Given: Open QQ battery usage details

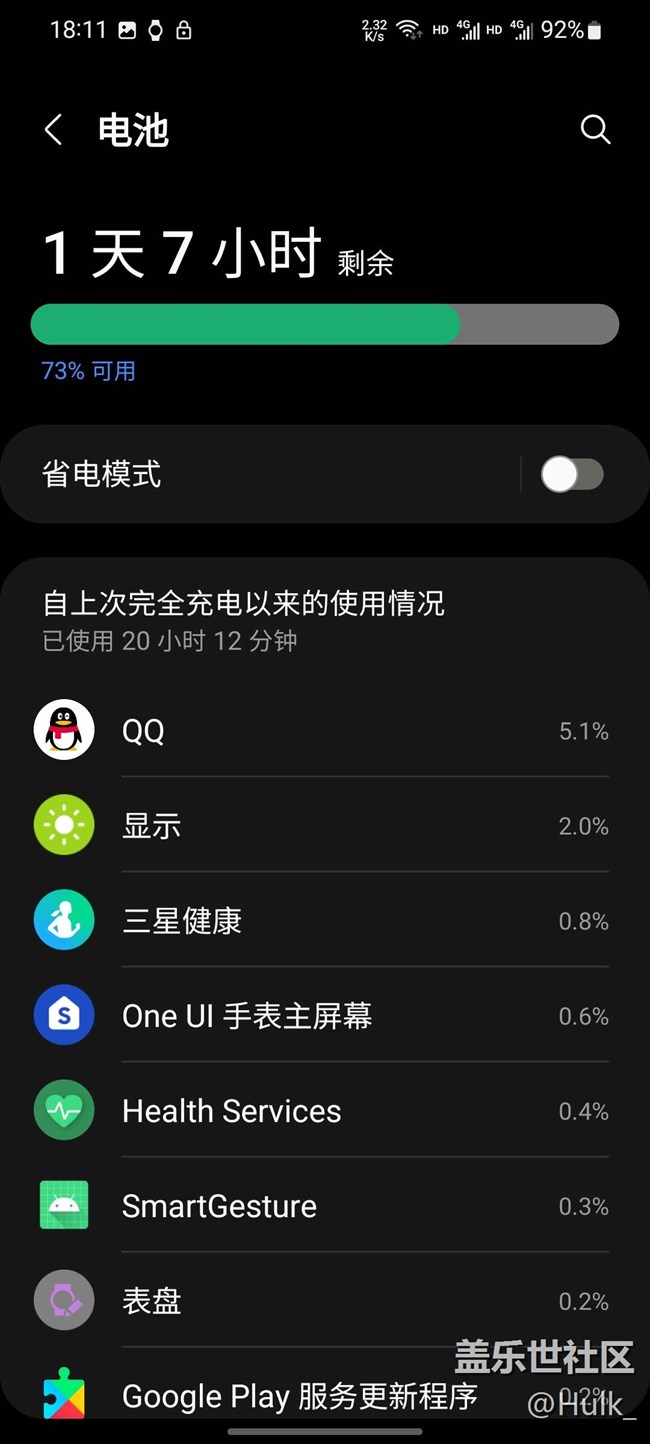Looking at the screenshot, I should 325,731.
